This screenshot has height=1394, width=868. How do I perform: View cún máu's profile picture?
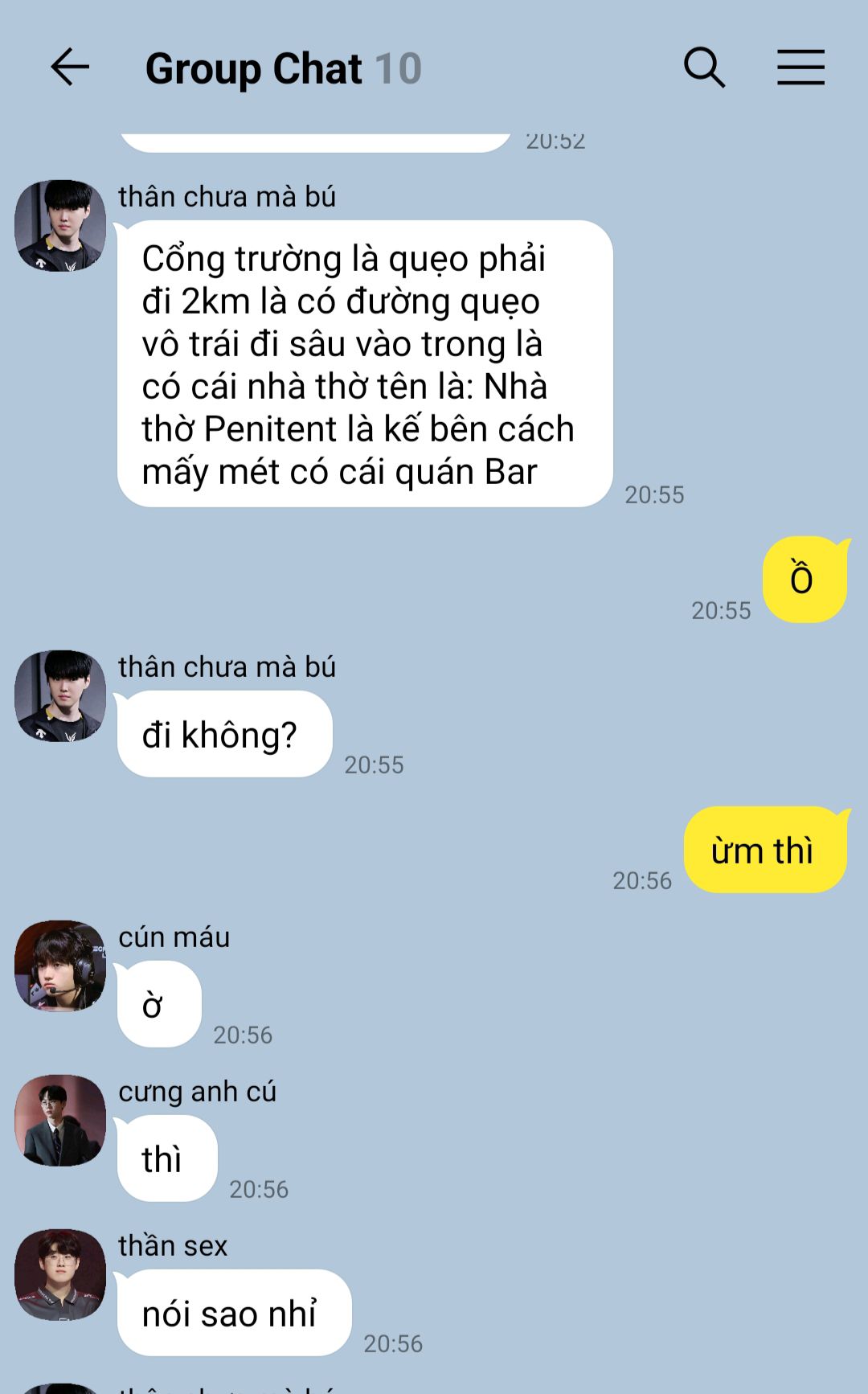(60, 966)
